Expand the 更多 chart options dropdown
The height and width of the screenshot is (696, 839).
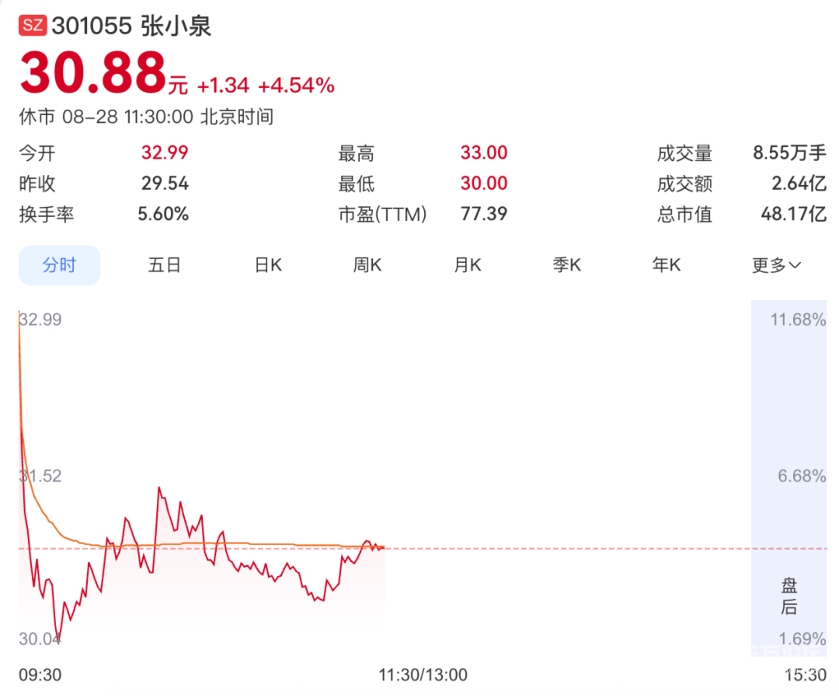point(776,265)
